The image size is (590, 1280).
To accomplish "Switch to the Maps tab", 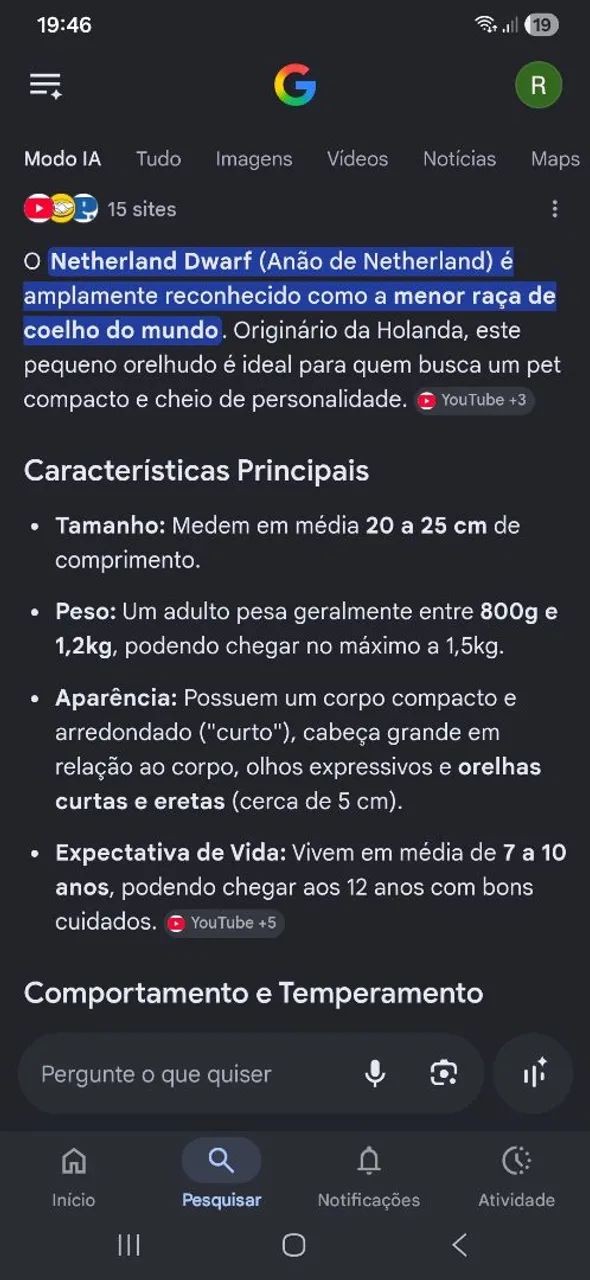I will pos(555,158).
